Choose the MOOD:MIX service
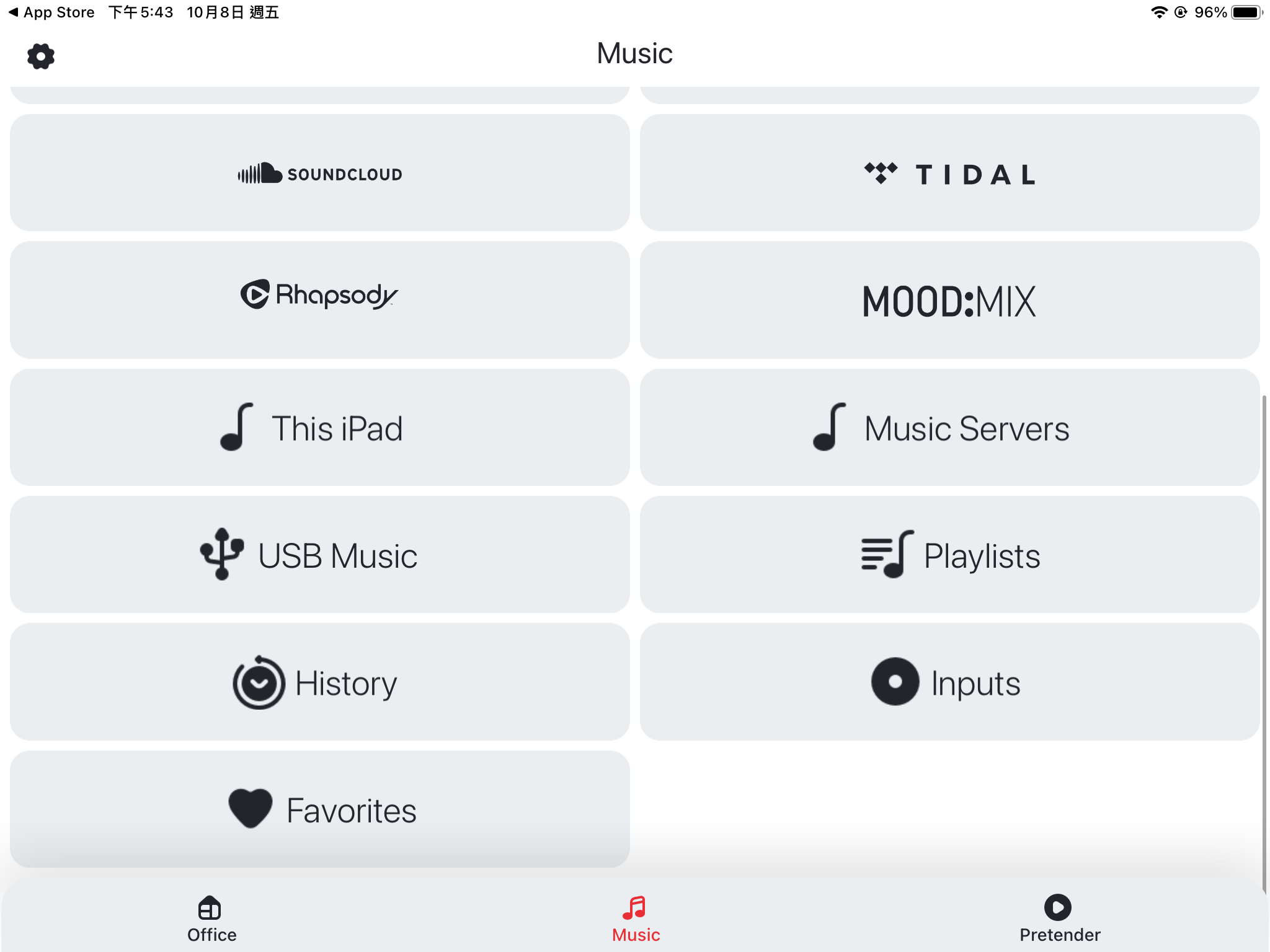 949,301
